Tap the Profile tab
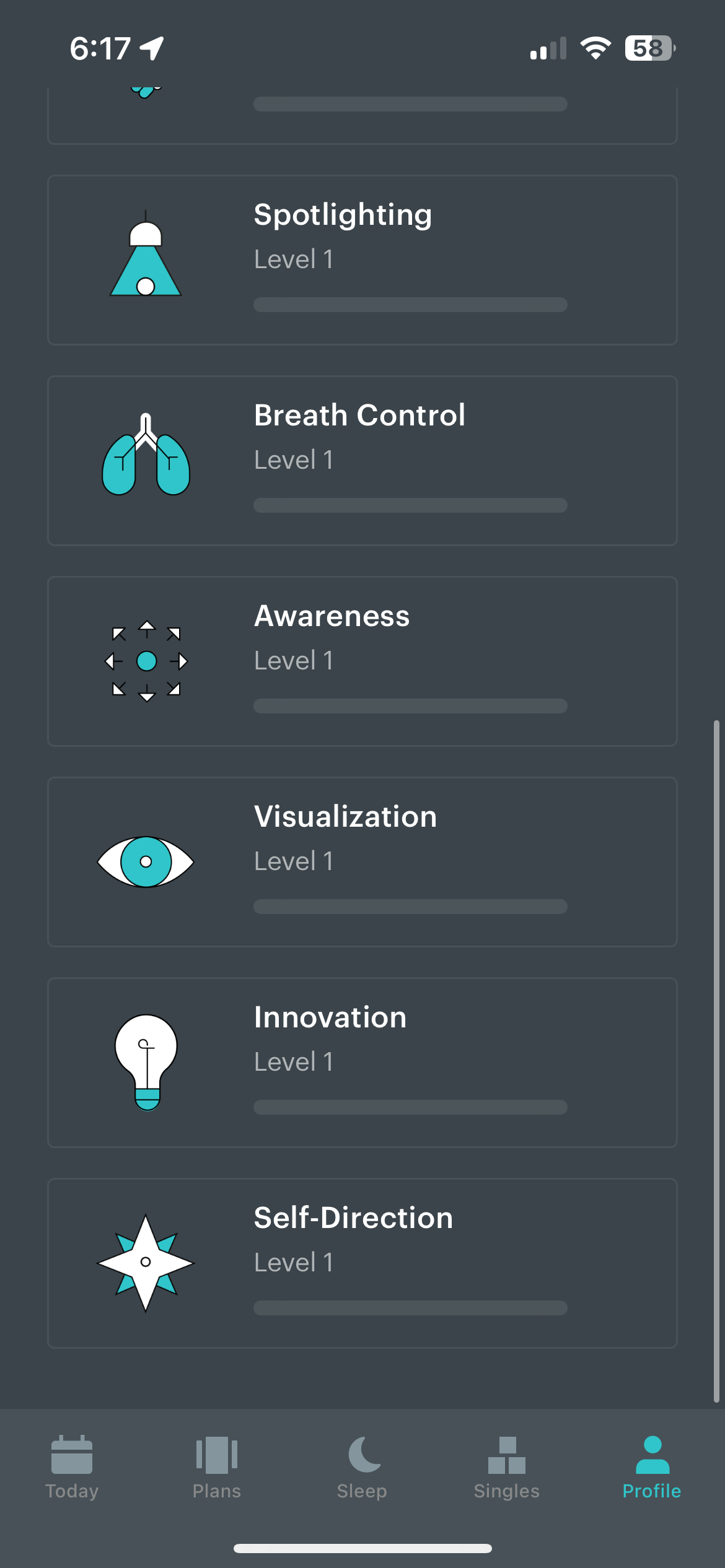The image size is (725, 1568). (x=652, y=1468)
